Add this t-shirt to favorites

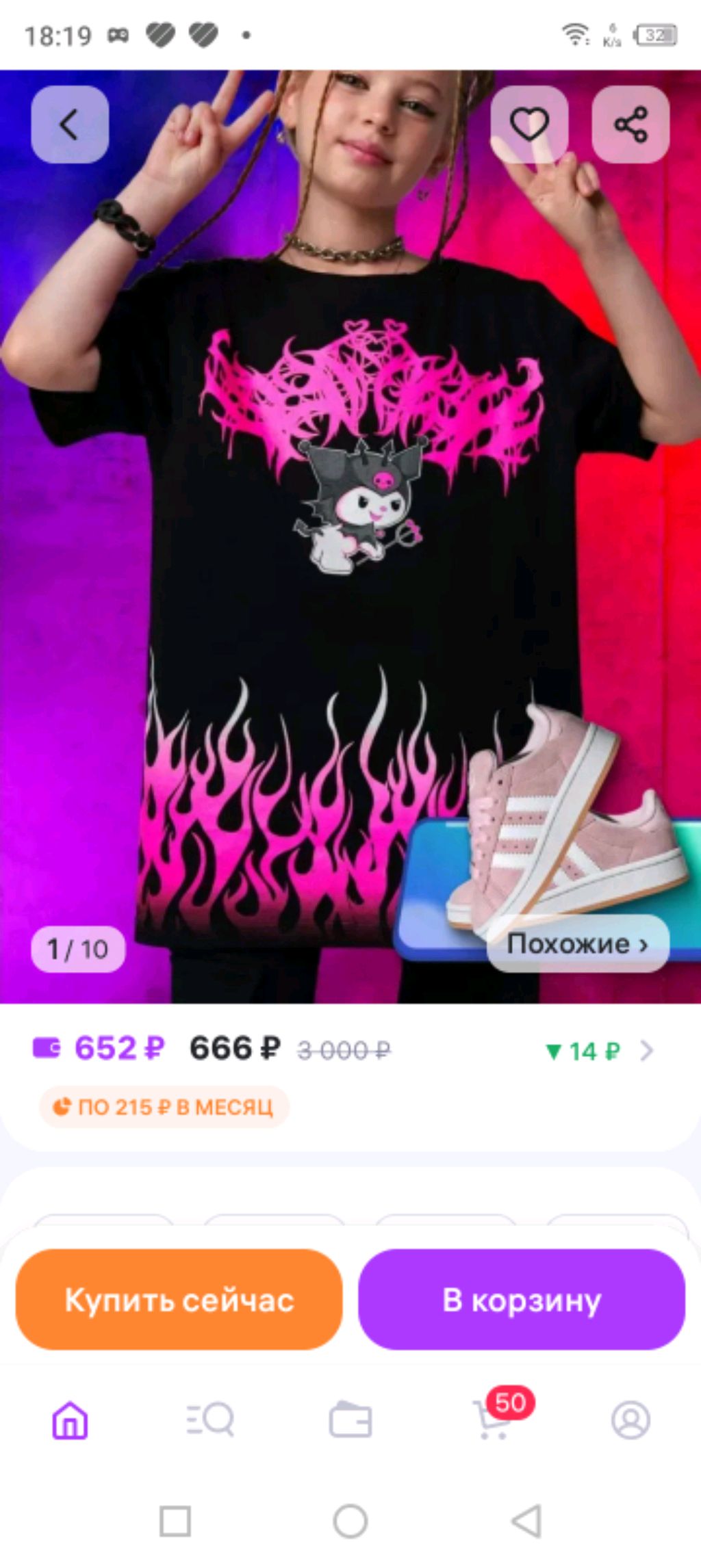point(528,125)
